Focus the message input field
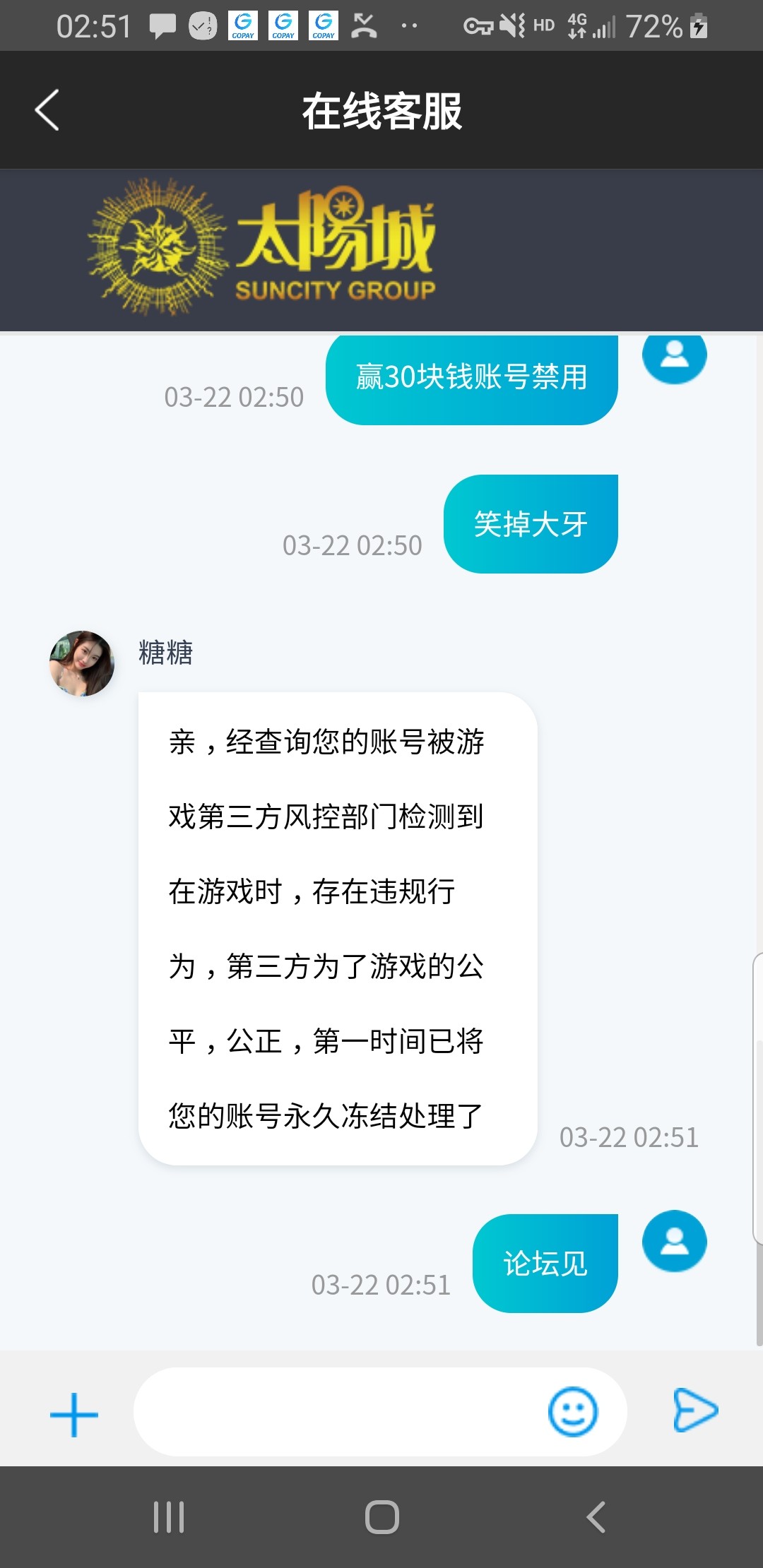The height and width of the screenshot is (1568, 763). point(339,1412)
